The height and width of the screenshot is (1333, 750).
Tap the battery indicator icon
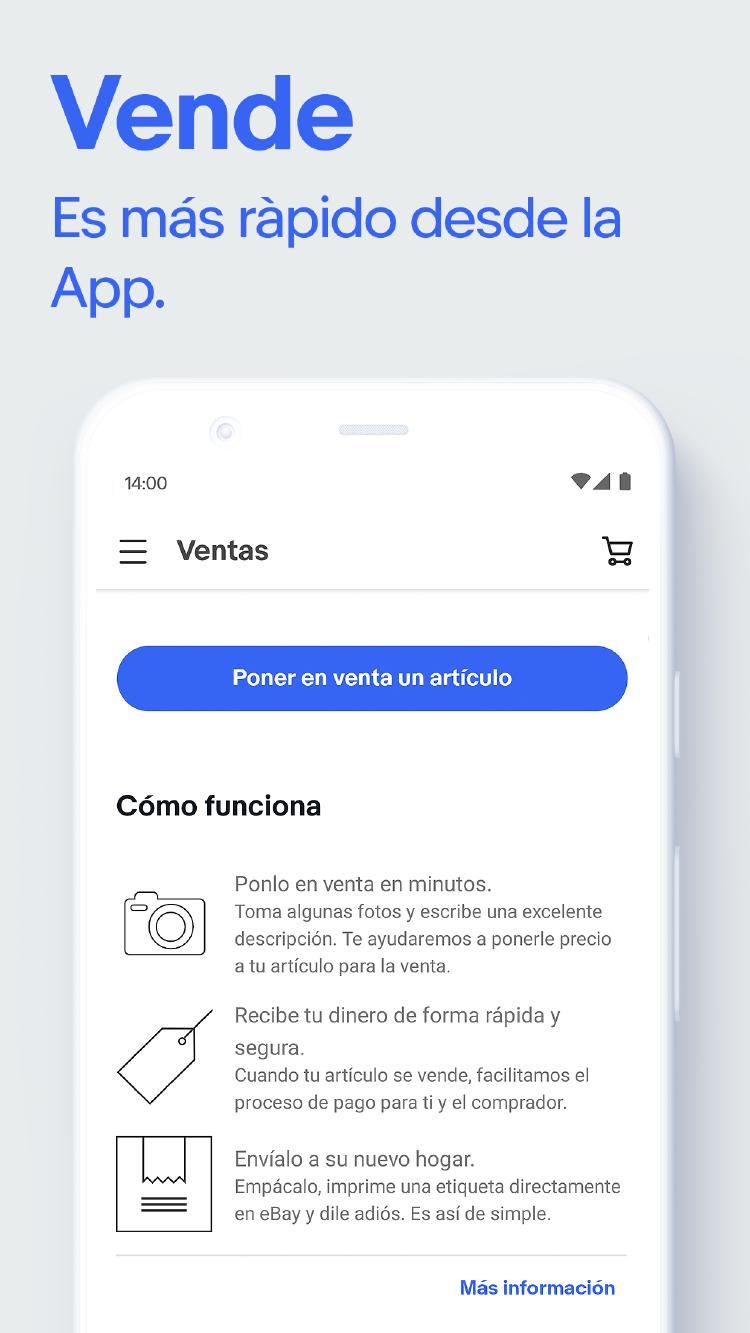point(625,481)
